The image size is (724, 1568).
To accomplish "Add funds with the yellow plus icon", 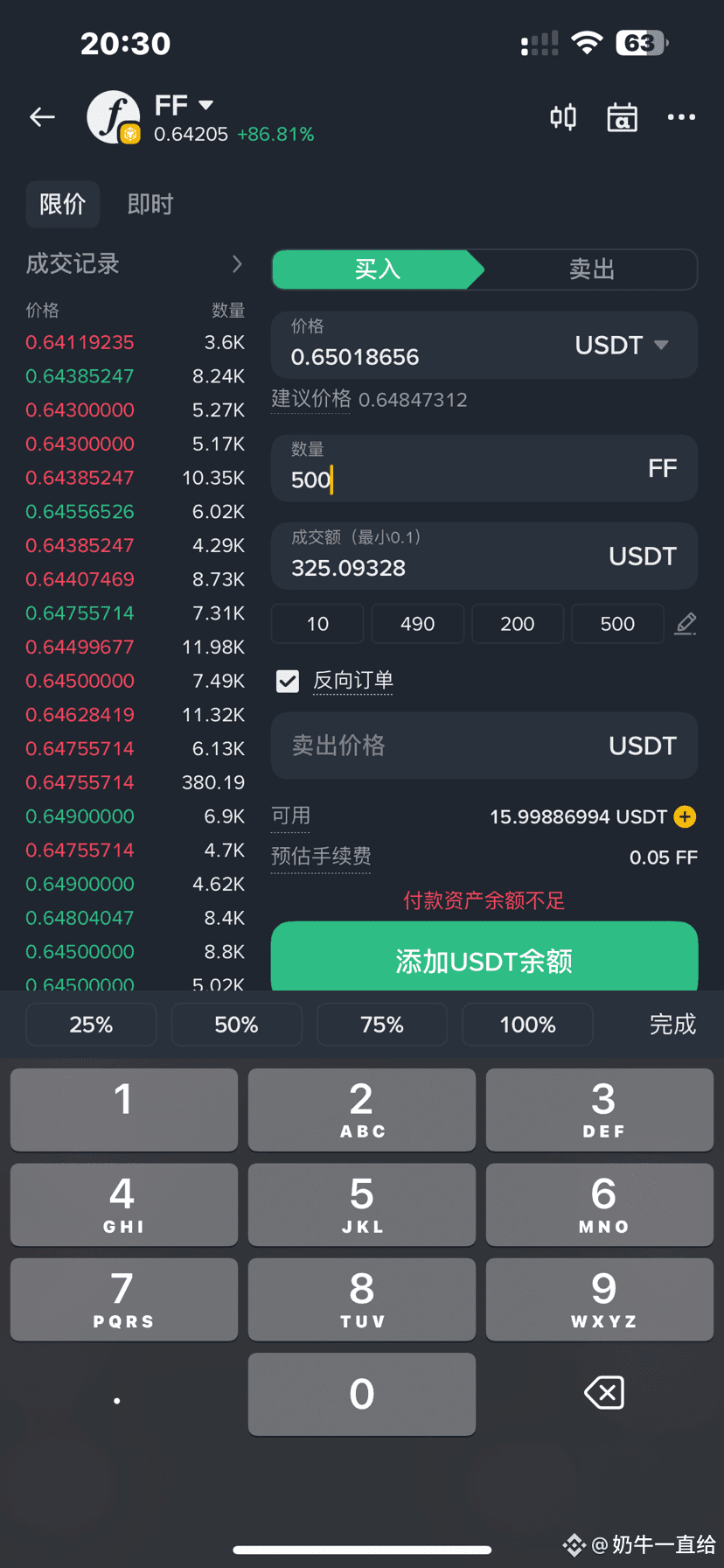I will tap(685, 816).
